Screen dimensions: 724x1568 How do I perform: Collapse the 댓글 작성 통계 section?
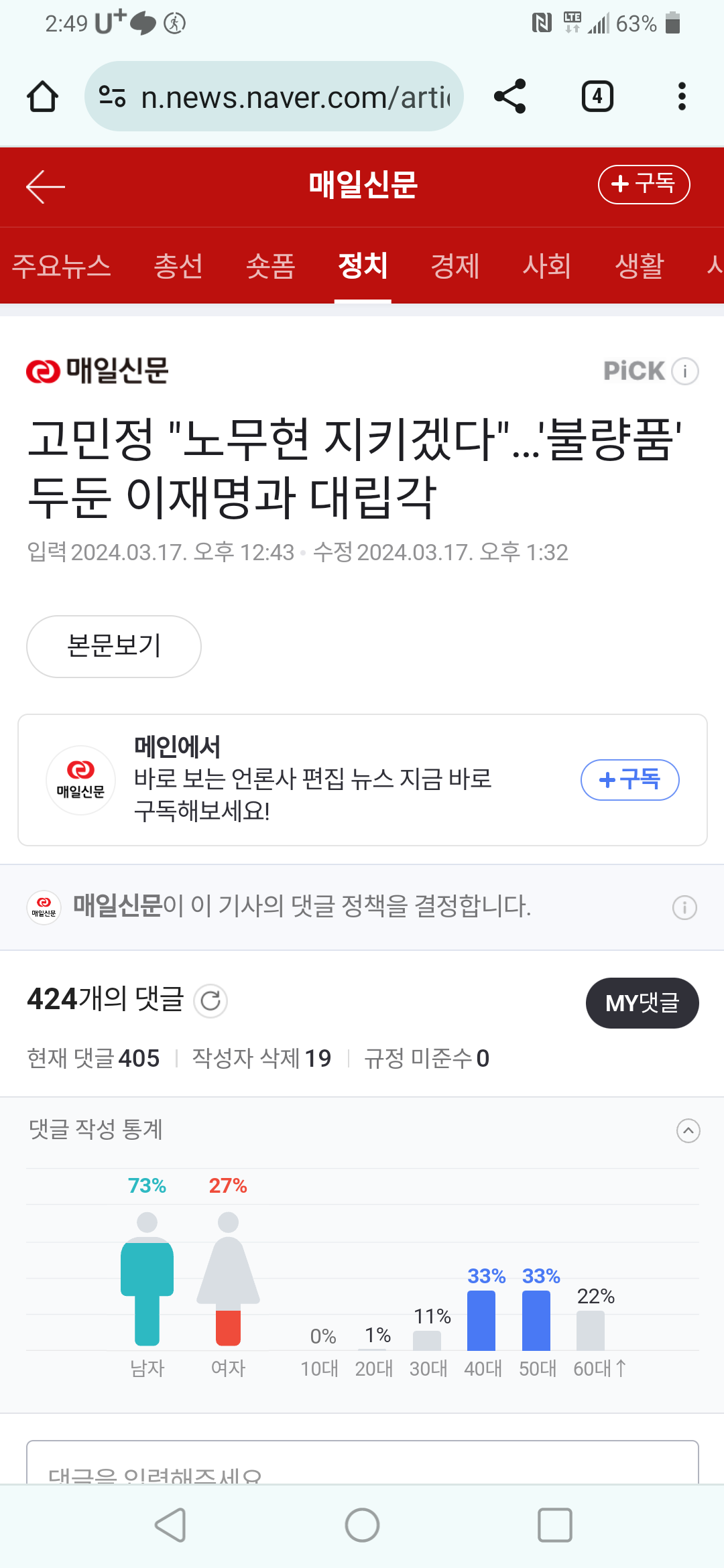coord(688,1131)
